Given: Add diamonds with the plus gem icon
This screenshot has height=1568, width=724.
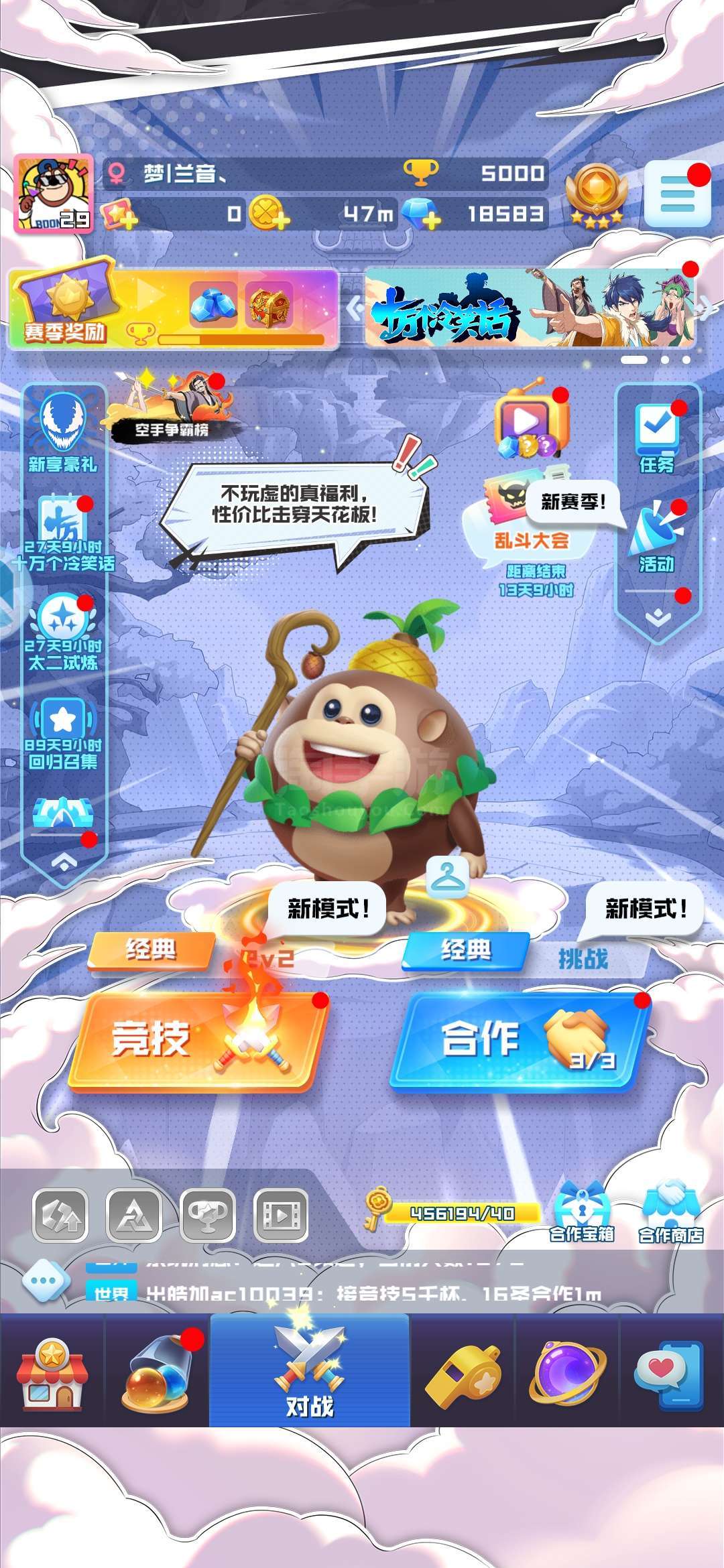Looking at the screenshot, I should click(421, 214).
